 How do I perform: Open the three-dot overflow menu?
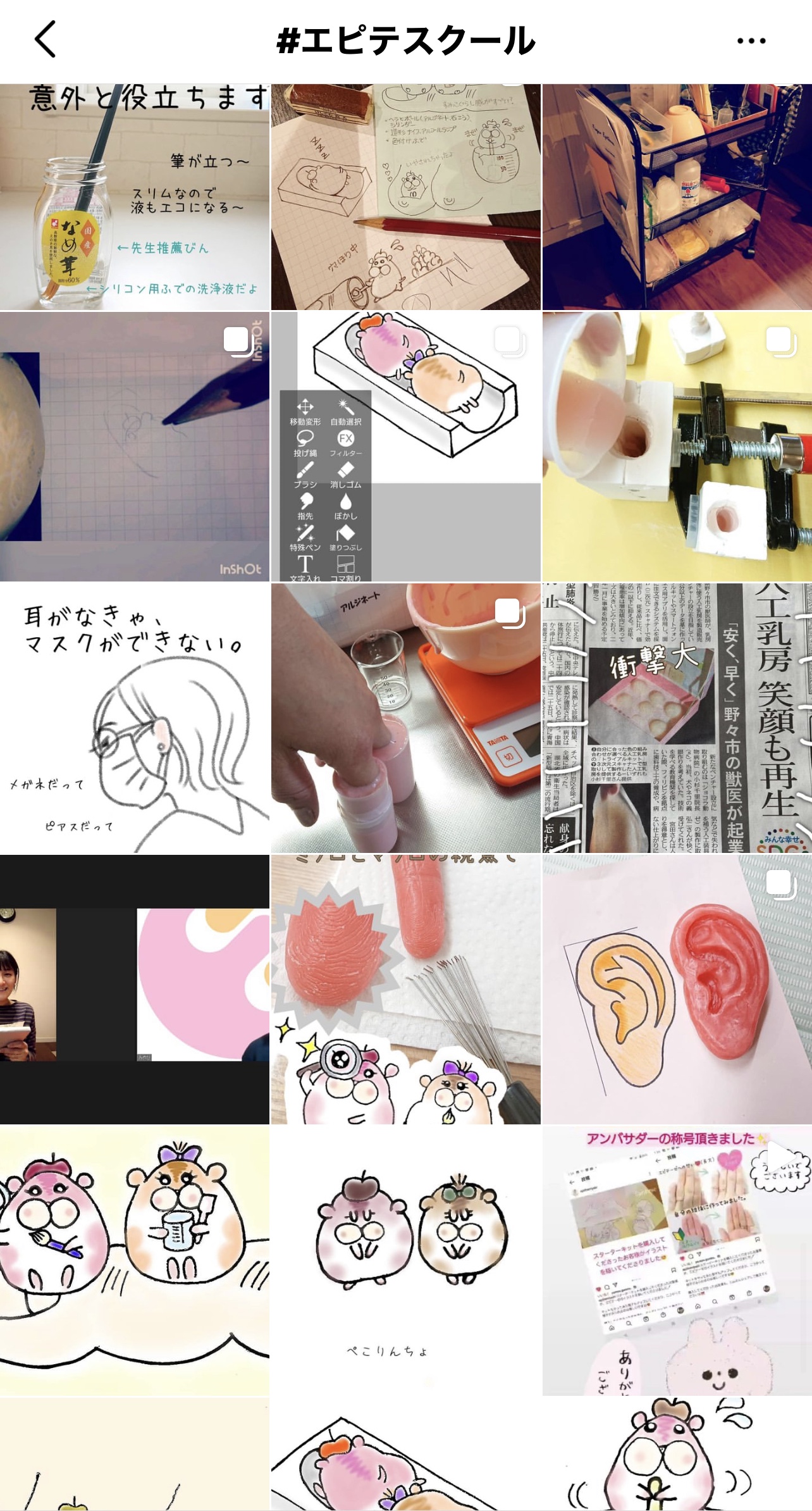click(x=751, y=41)
